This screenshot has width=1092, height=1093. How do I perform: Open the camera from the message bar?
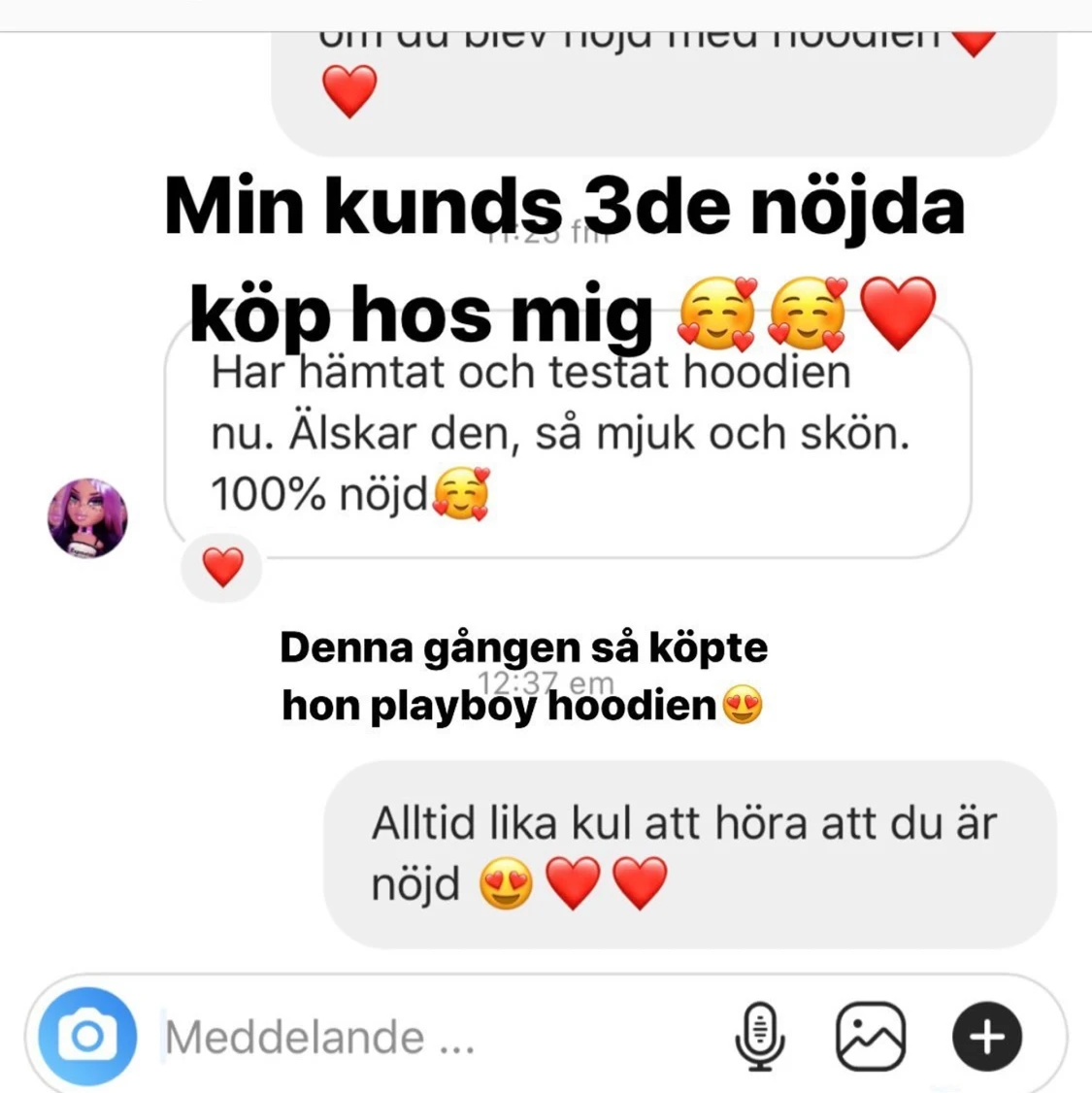87,1035
